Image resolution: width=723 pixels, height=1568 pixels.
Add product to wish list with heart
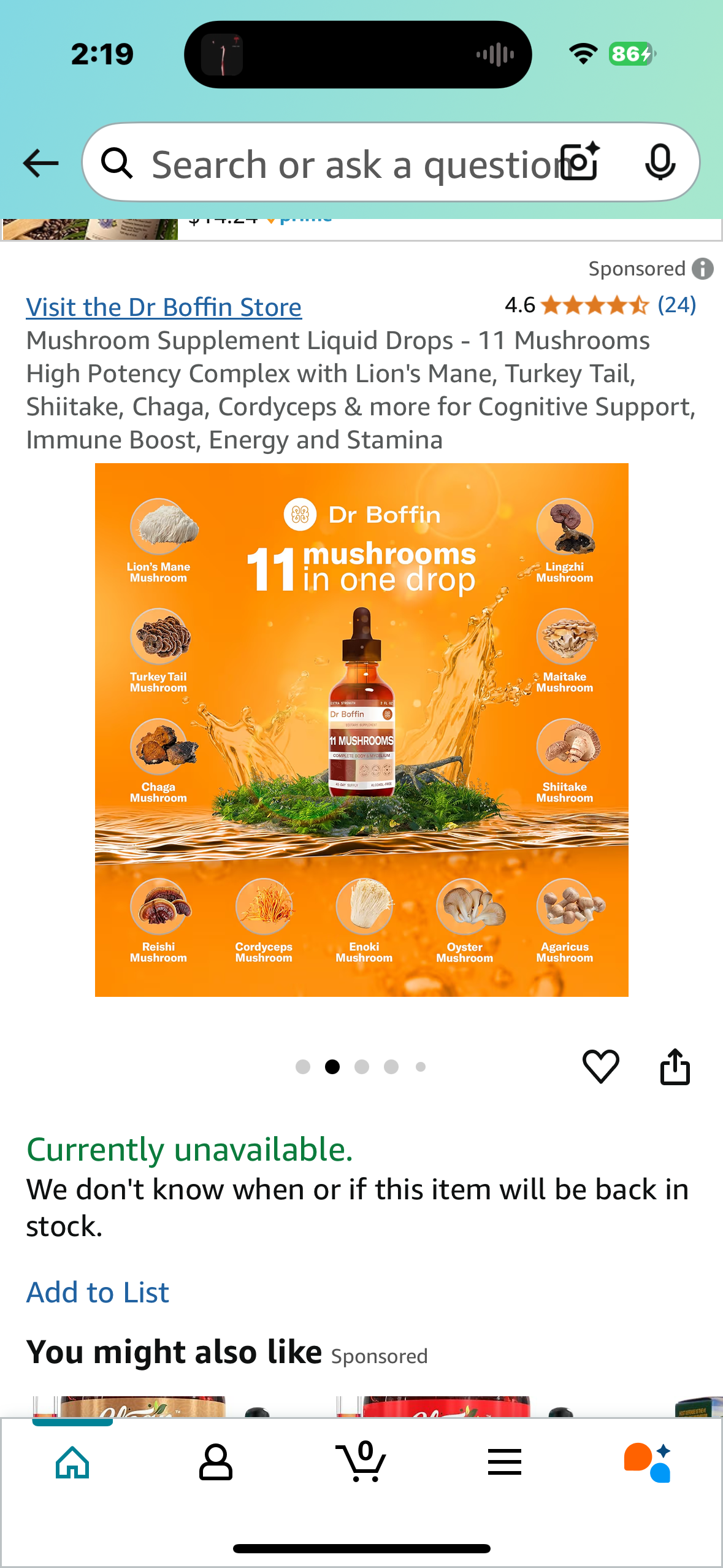600,1066
